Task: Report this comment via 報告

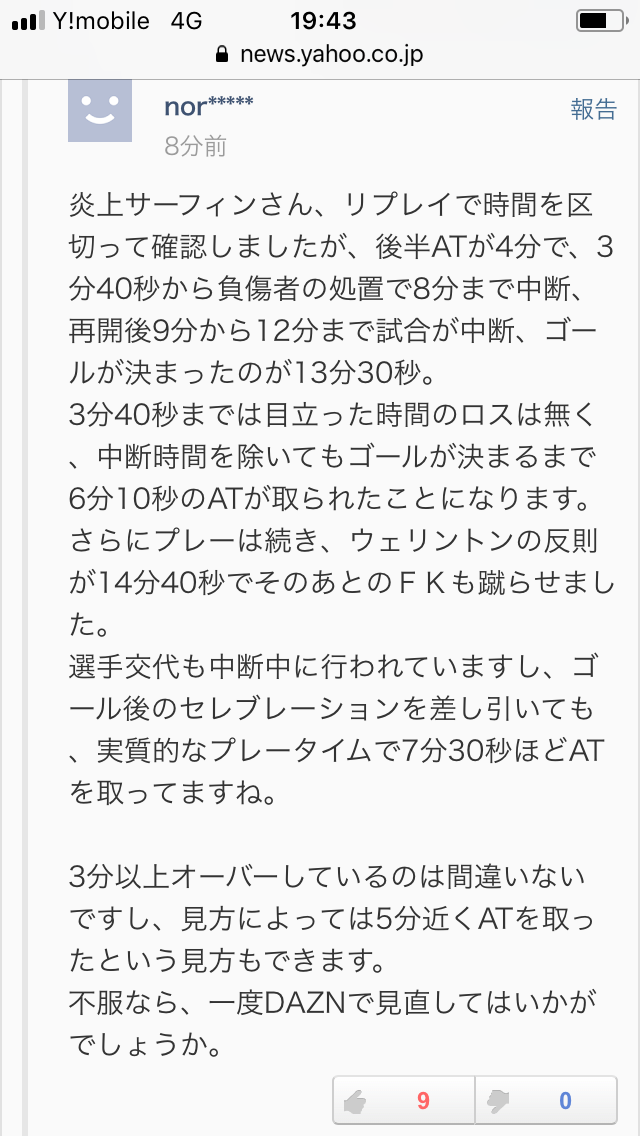Action: point(593,109)
